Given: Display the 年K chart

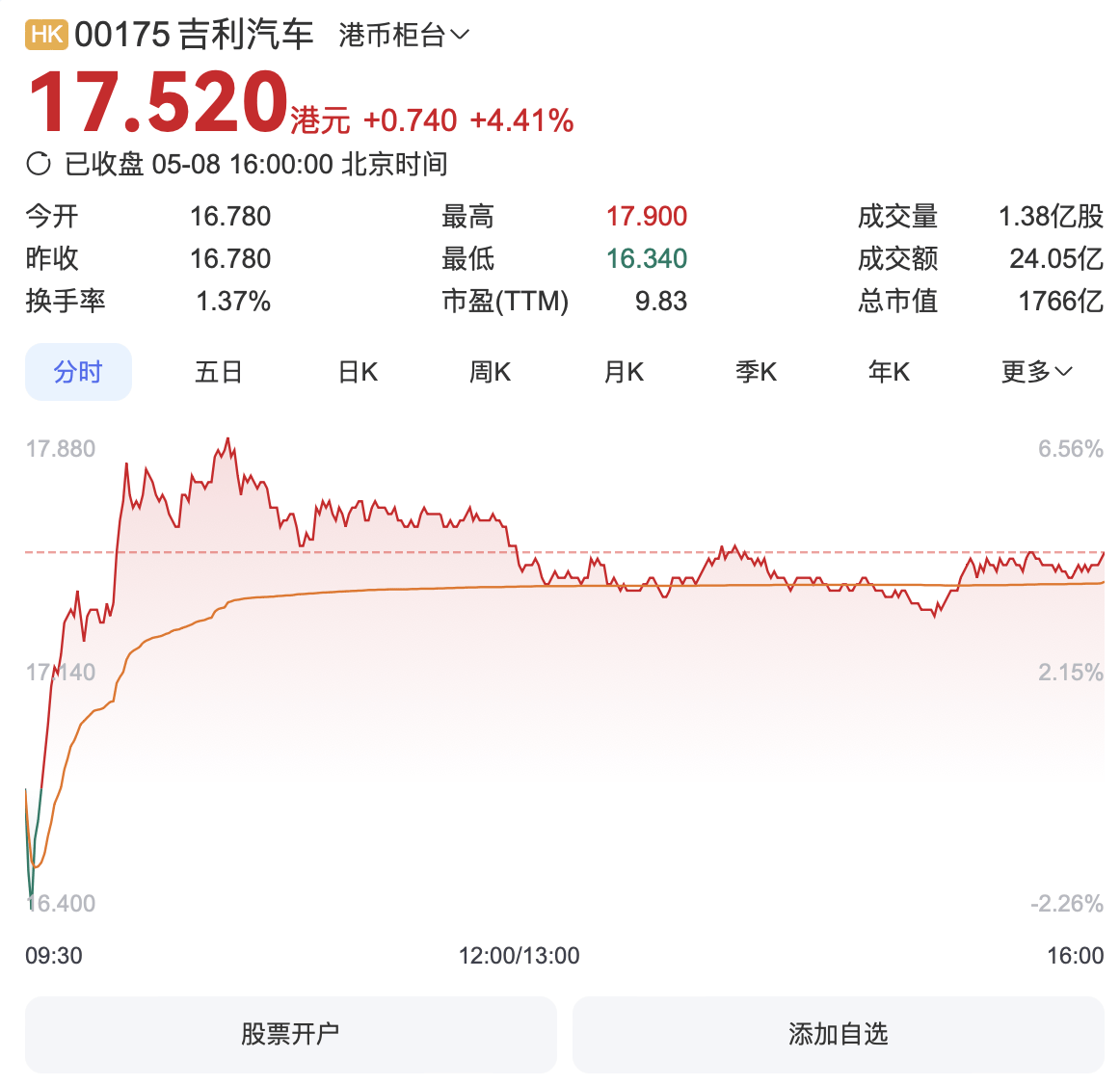Looking at the screenshot, I should (889, 372).
